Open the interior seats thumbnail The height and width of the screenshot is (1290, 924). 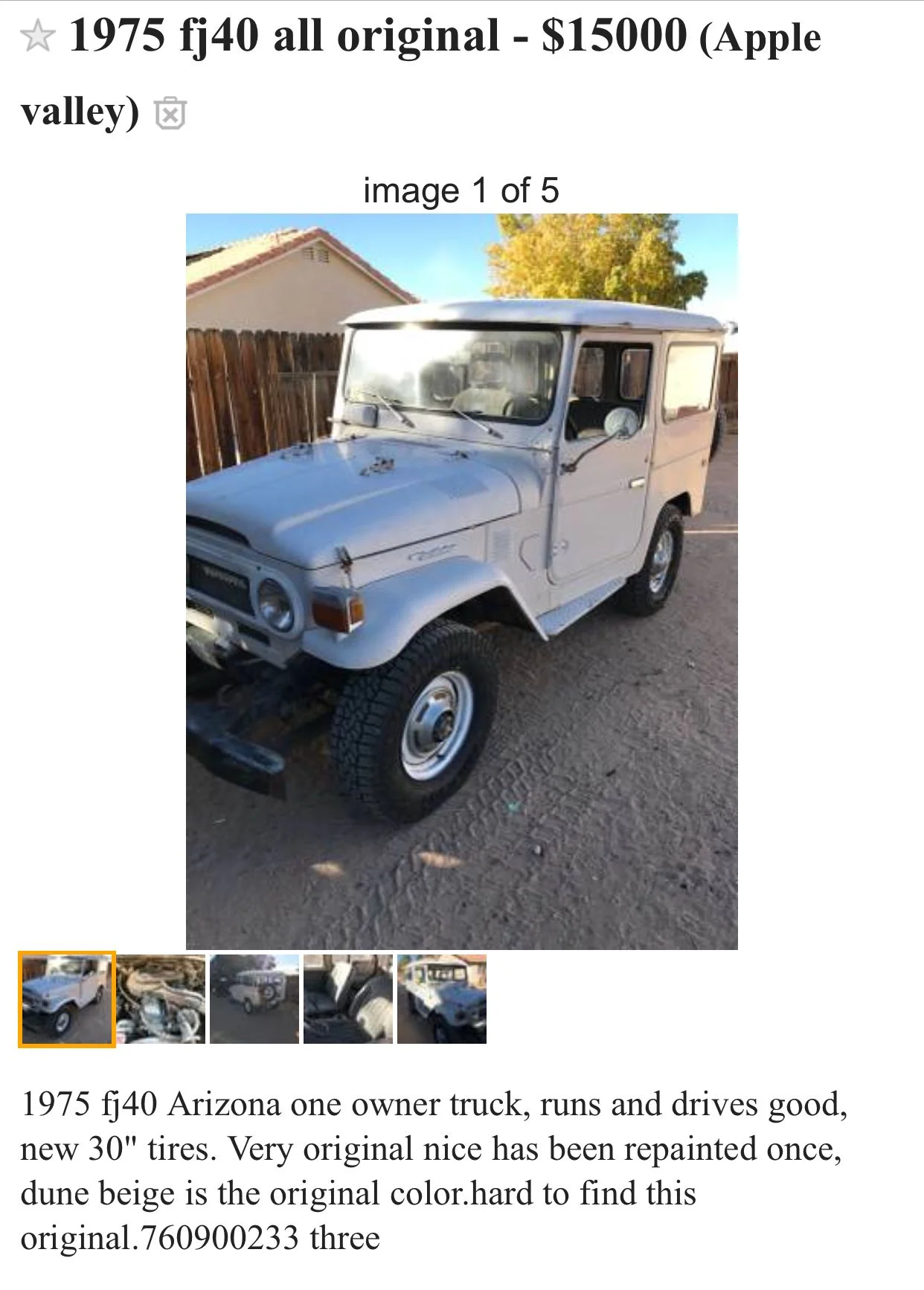coord(348,999)
